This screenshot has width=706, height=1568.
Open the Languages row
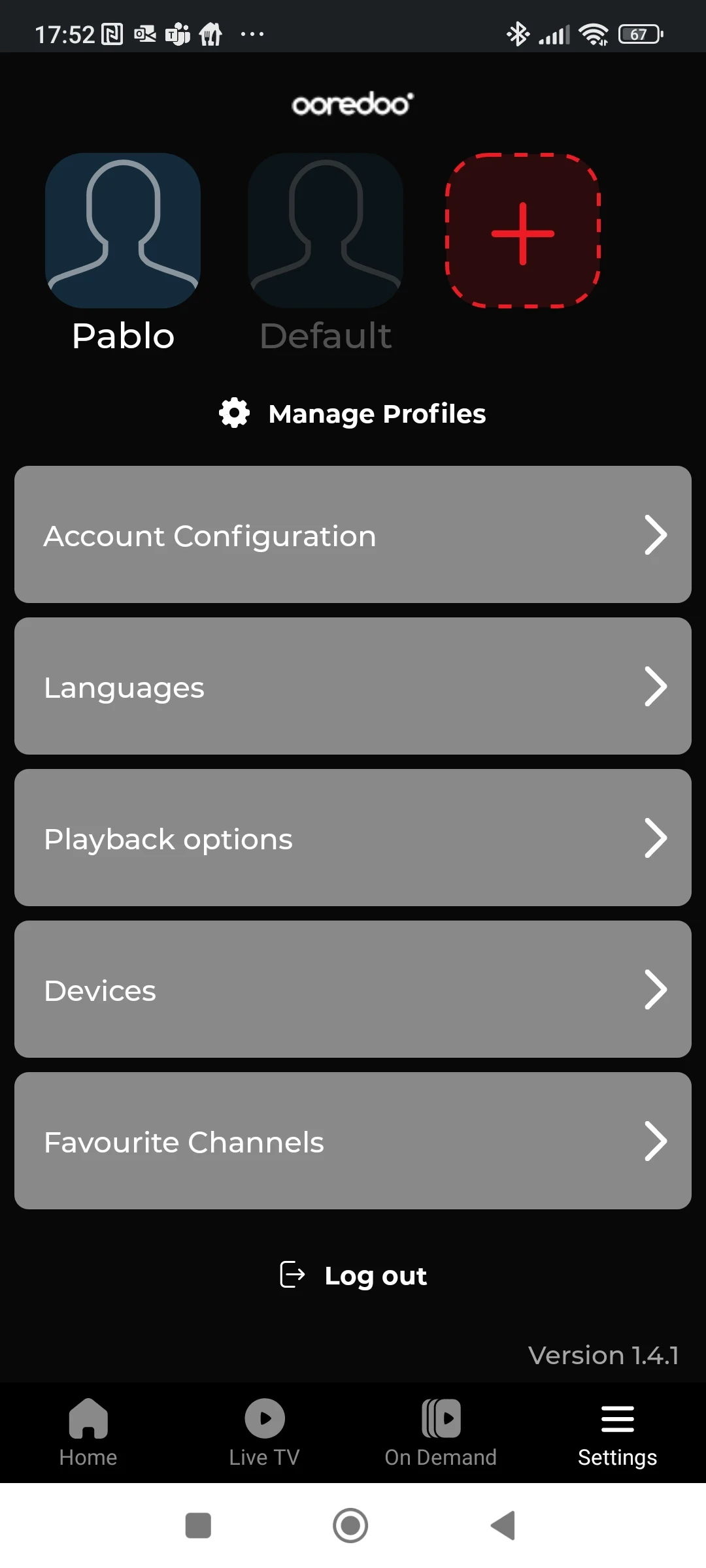[353, 686]
